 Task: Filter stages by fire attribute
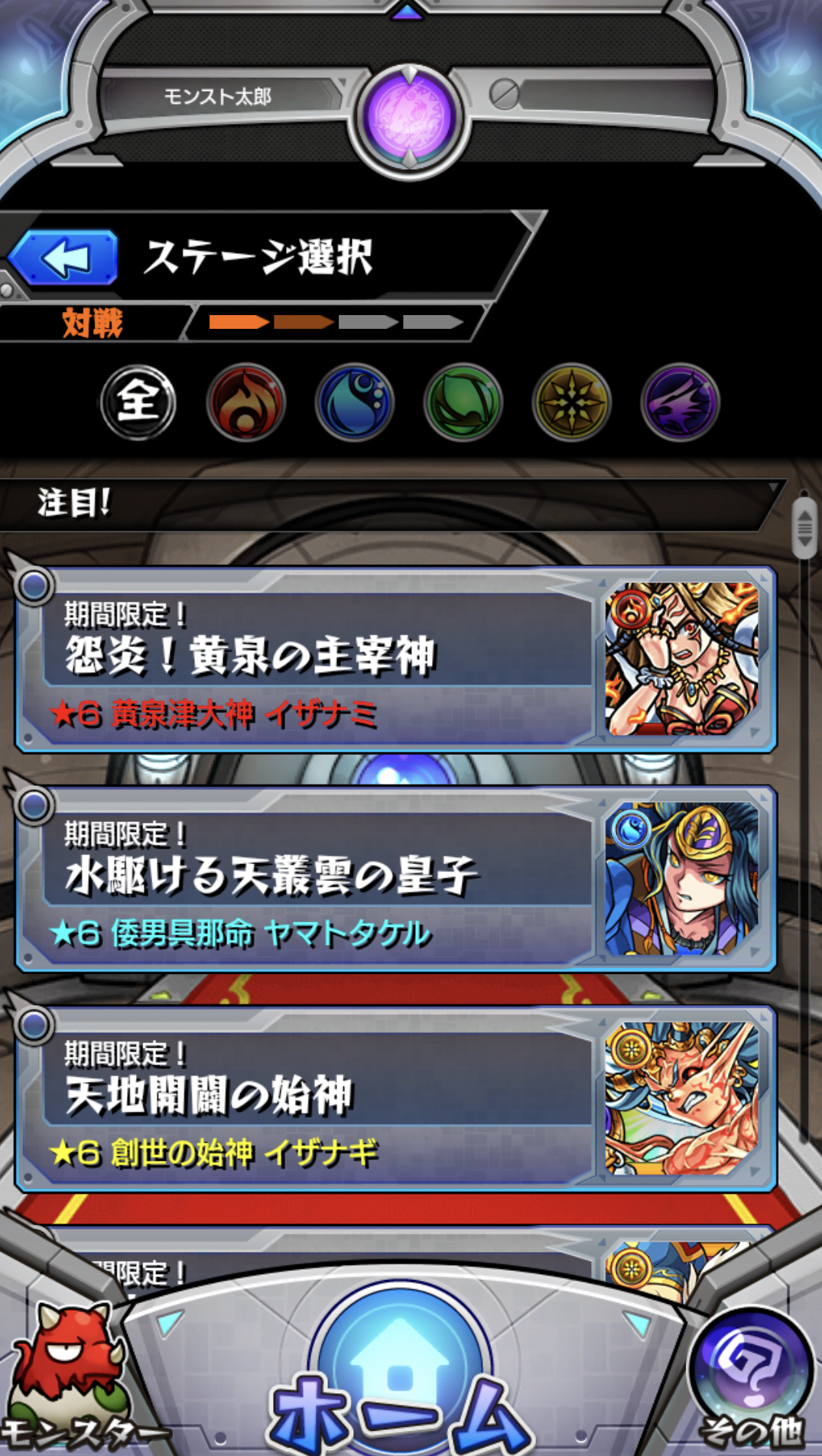[245, 401]
